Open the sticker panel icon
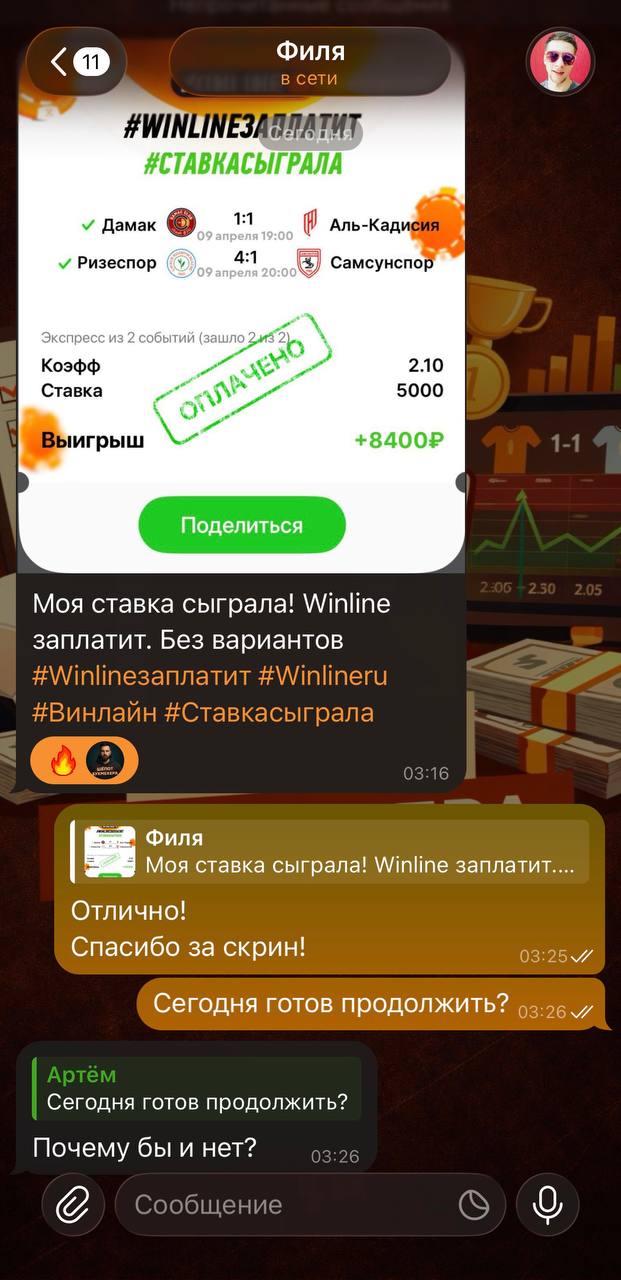This screenshot has height=1280, width=621. (474, 1205)
